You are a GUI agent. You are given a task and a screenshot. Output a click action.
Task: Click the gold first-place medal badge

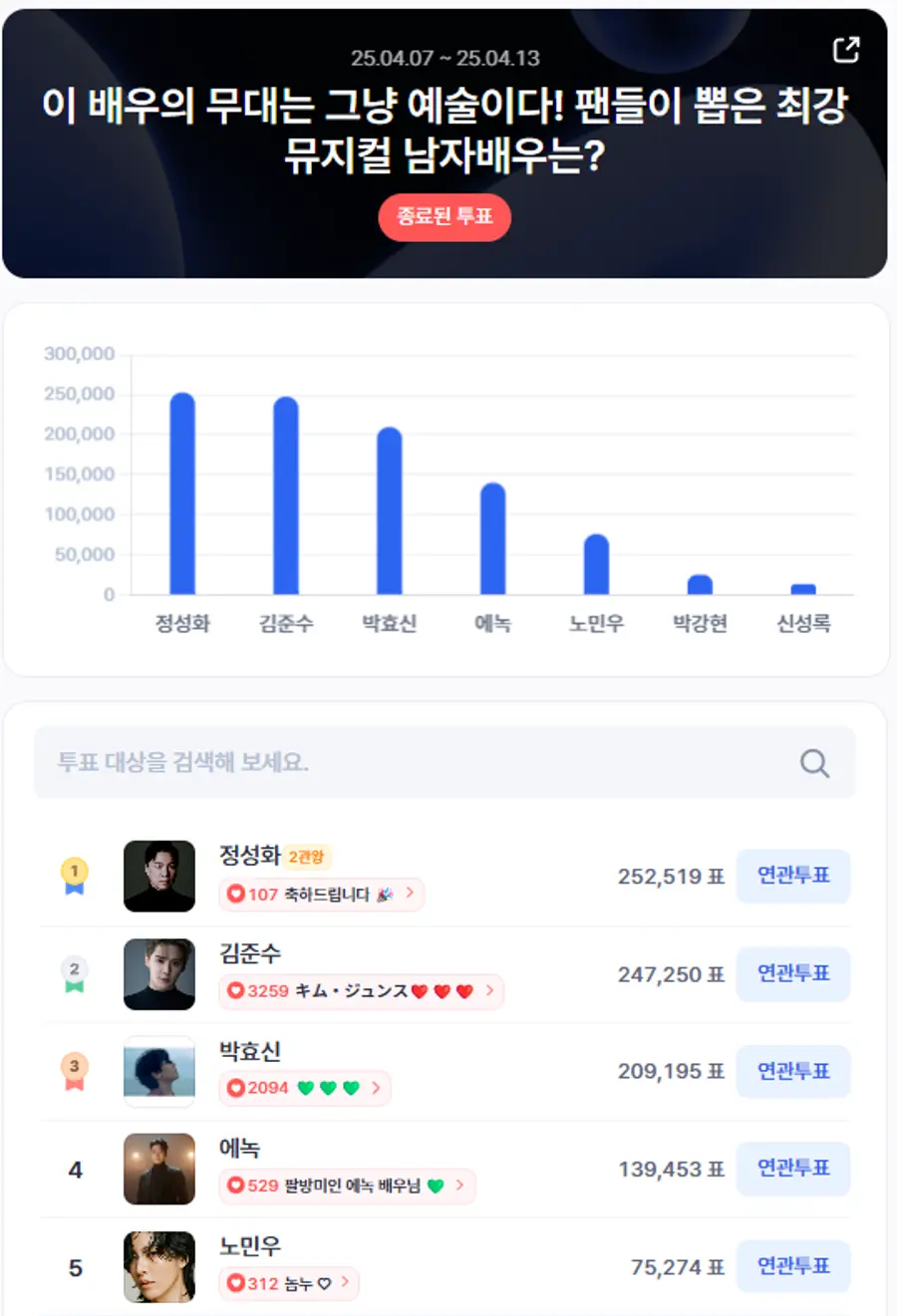point(75,875)
